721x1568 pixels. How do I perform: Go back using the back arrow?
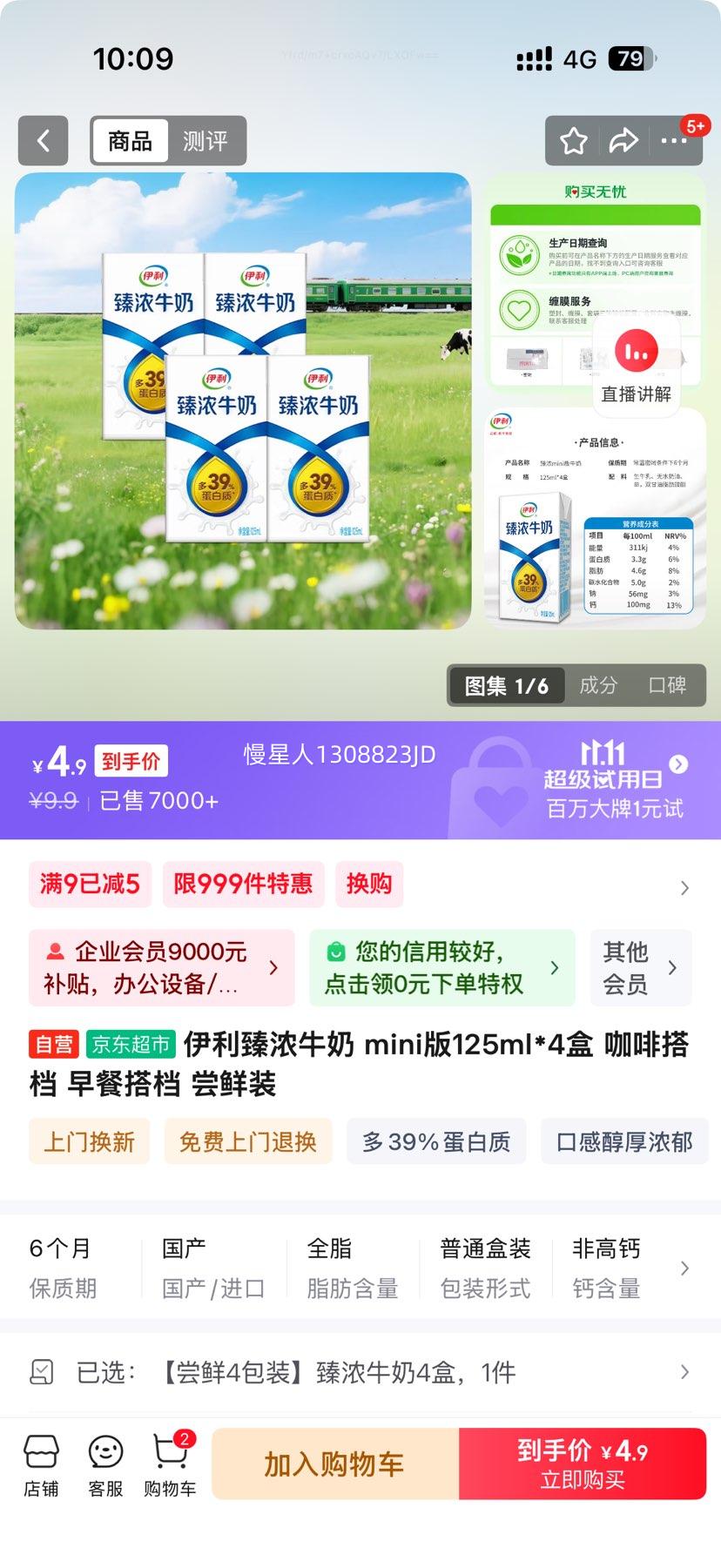click(43, 140)
